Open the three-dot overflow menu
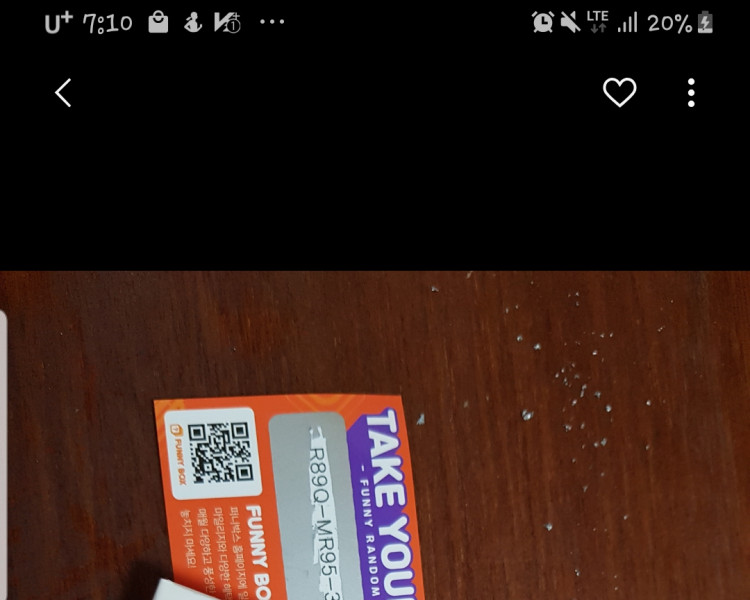Image resolution: width=750 pixels, height=600 pixels. point(691,93)
